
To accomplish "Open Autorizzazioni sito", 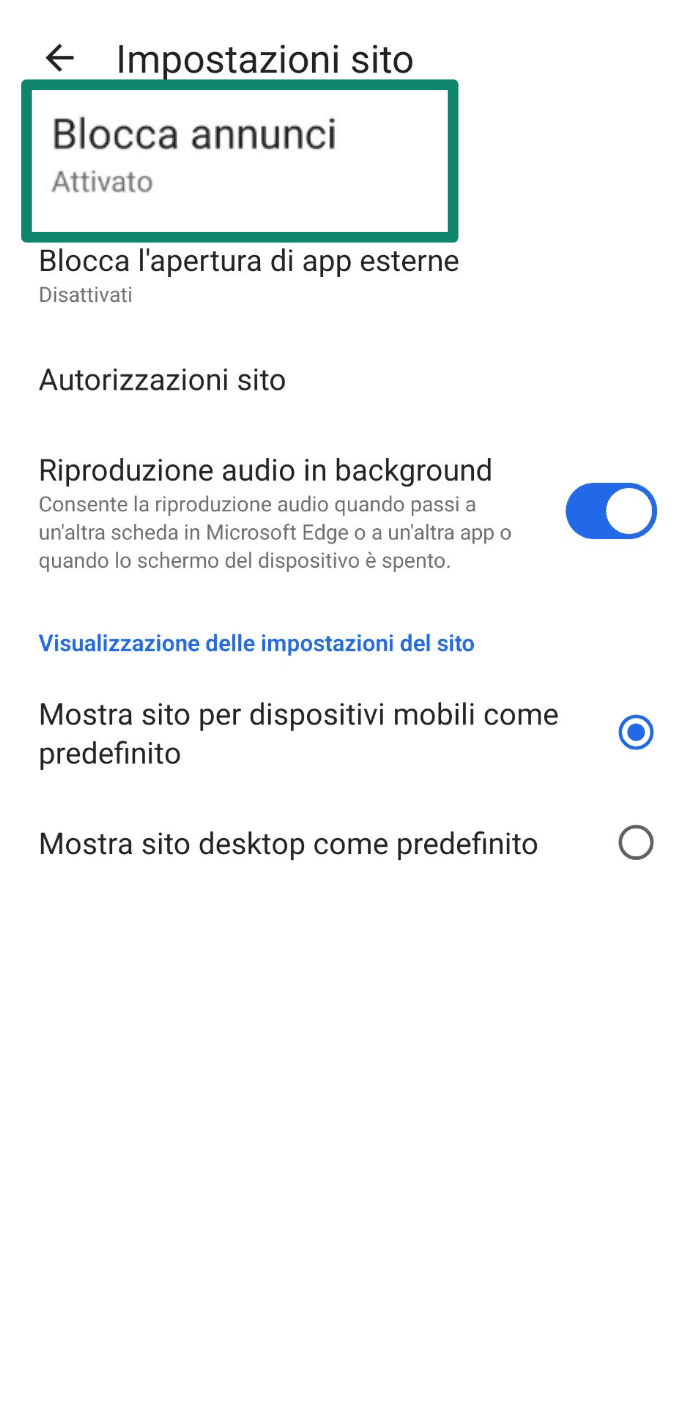I will [162, 380].
